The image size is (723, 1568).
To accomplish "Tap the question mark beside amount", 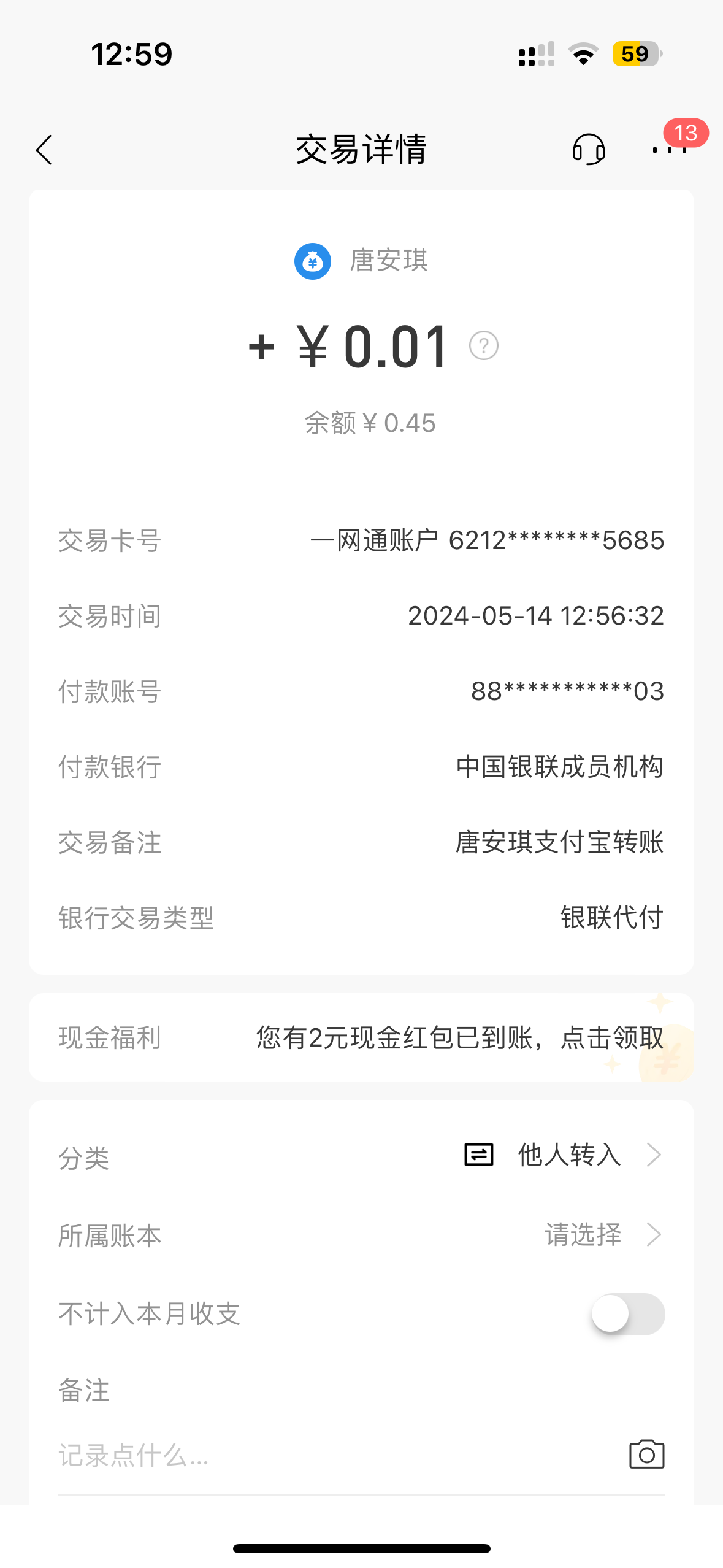I will coord(483,346).
